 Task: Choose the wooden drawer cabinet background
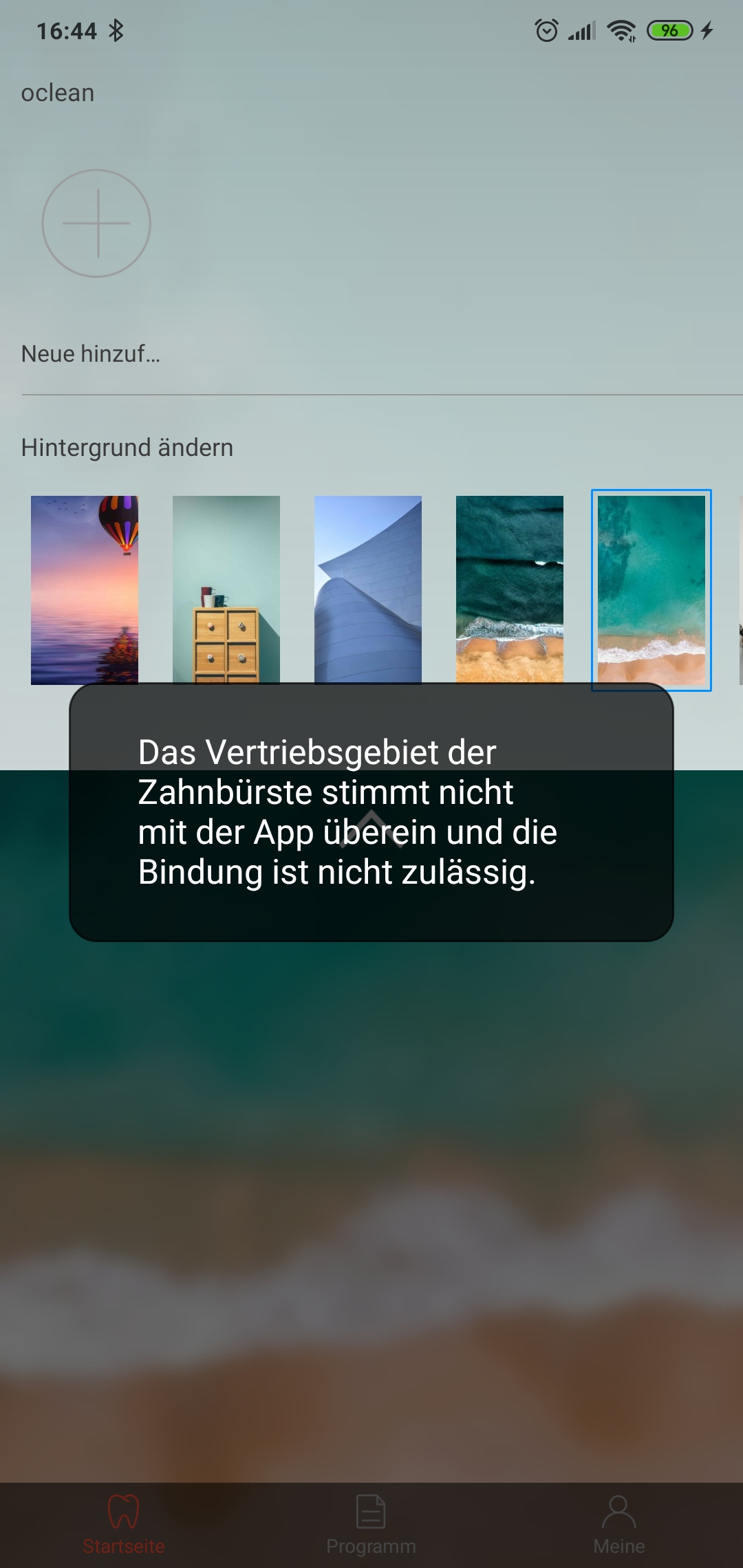click(x=226, y=590)
